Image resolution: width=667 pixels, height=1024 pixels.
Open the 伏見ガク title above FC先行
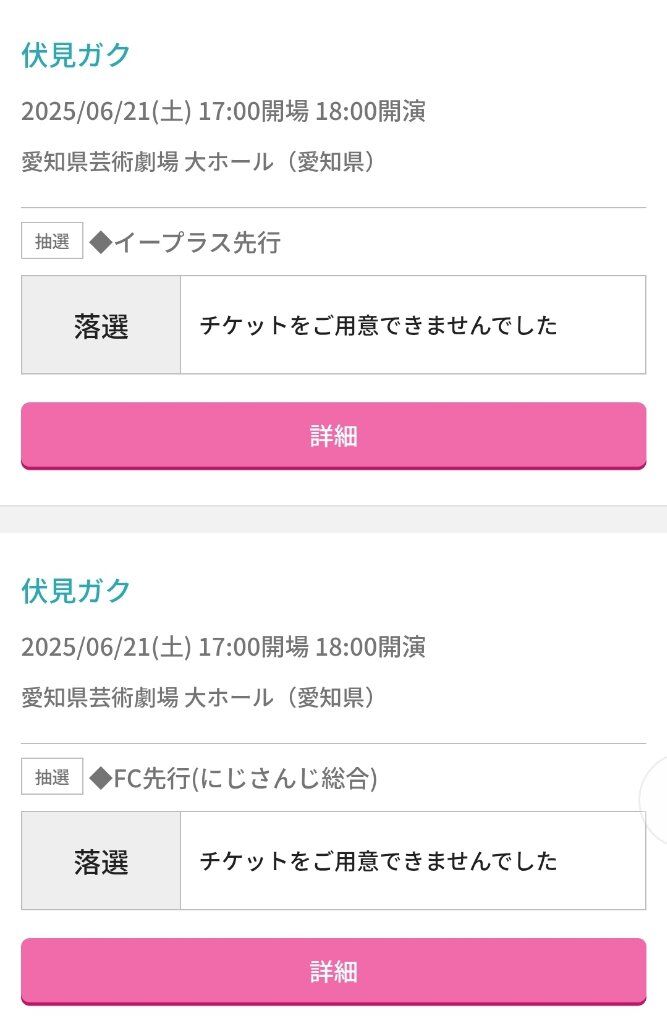click(x=76, y=591)
